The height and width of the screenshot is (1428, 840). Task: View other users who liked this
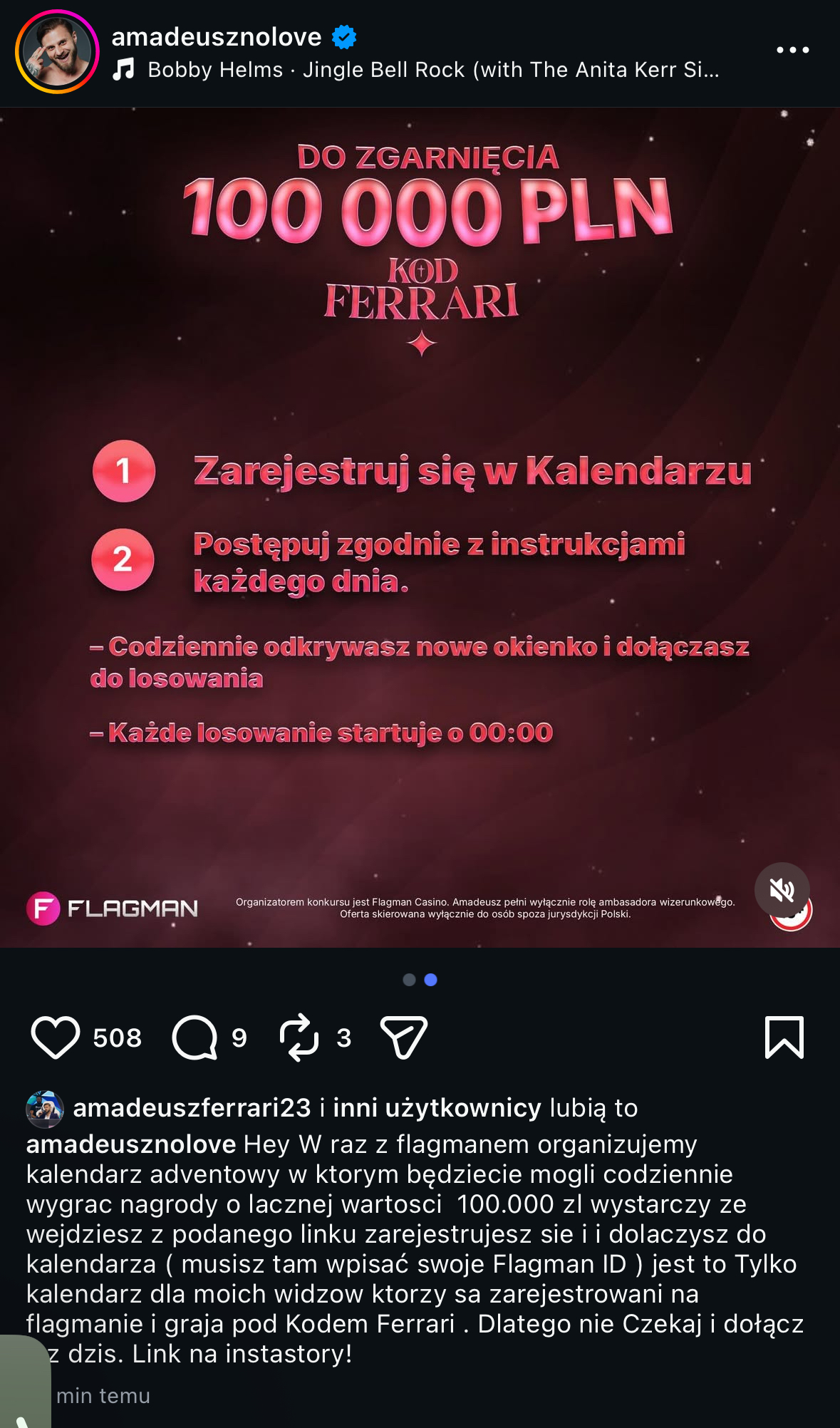(437, 1108)
